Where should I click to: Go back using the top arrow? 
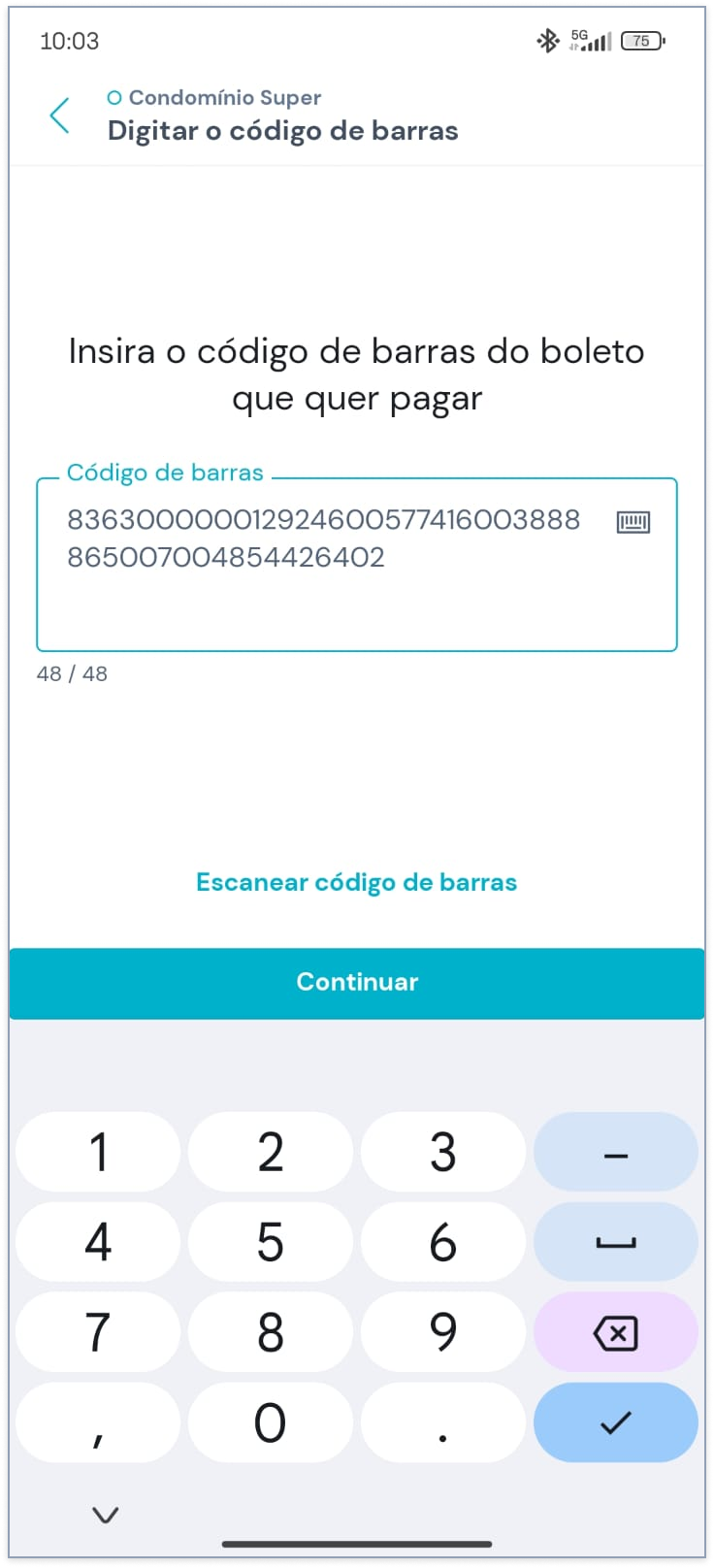click(x=60, y=115)
